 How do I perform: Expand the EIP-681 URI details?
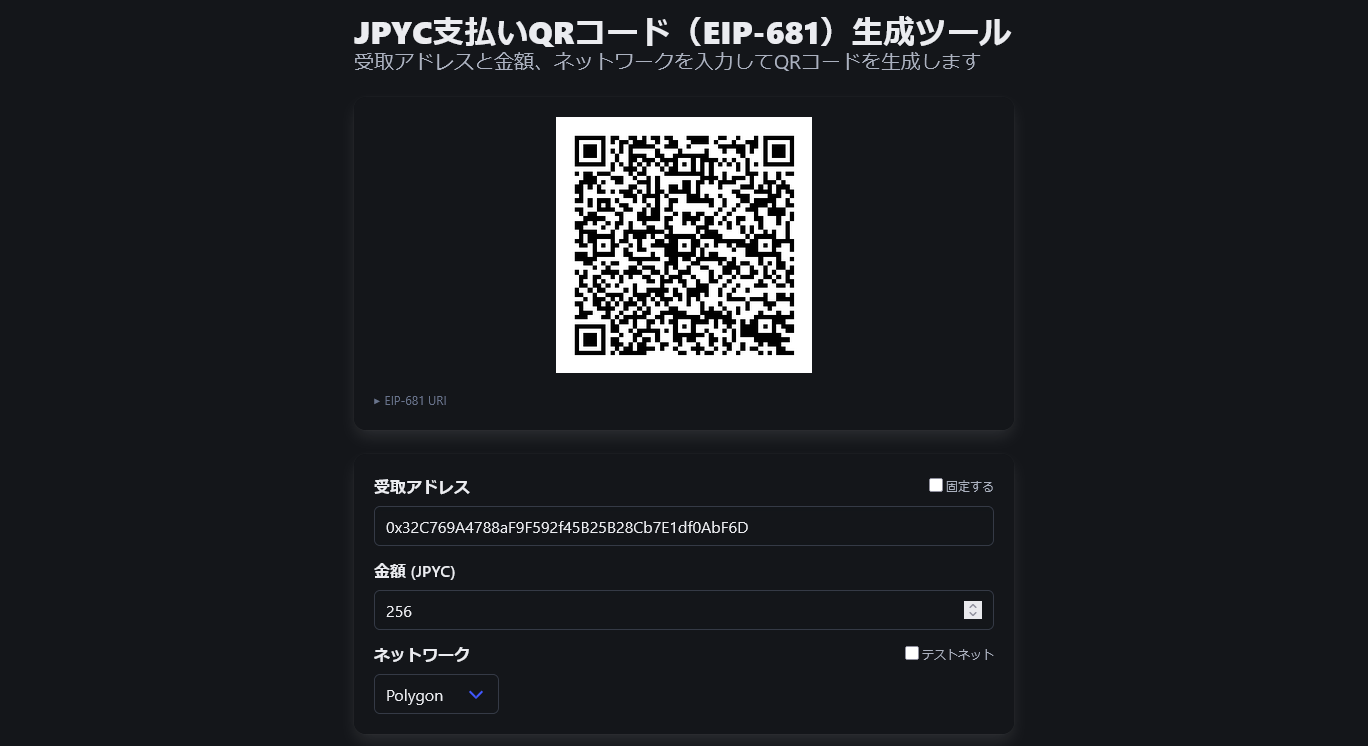coord(411,401)
